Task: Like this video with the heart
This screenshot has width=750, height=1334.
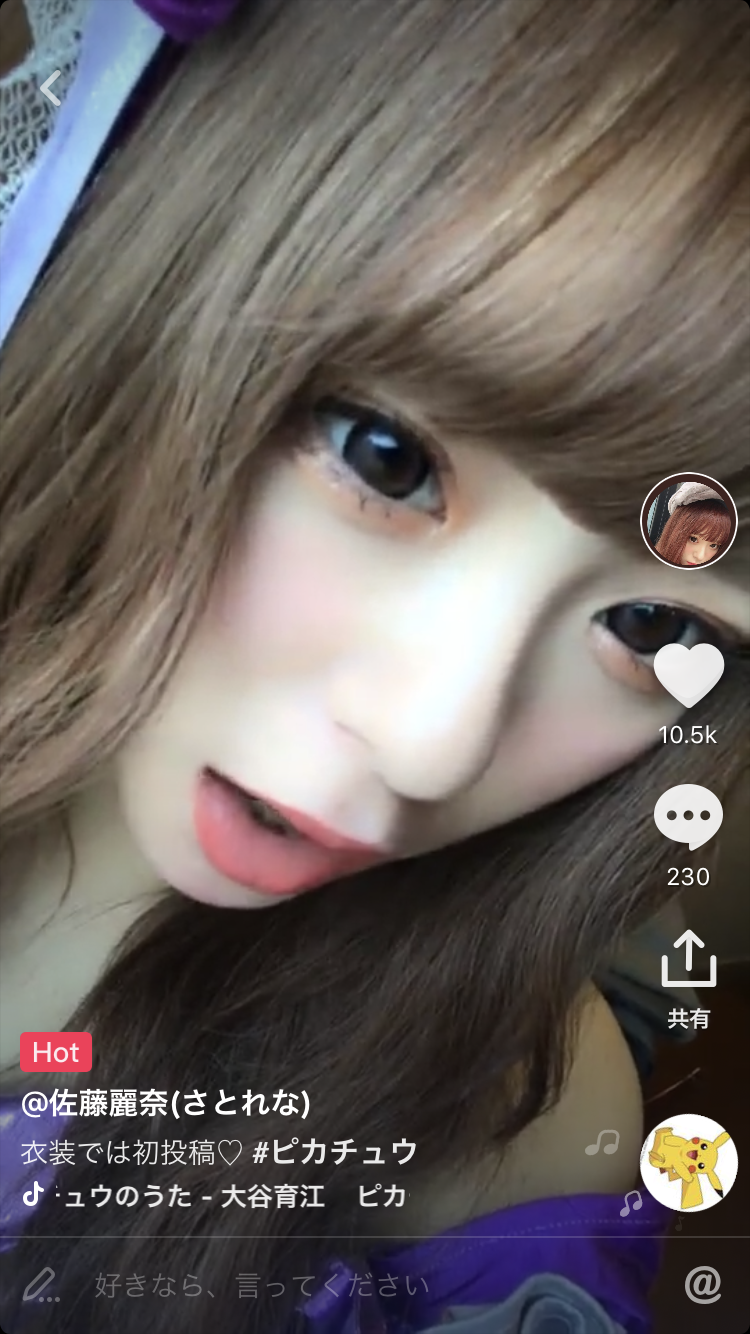Action: click(x=688, y=676)
